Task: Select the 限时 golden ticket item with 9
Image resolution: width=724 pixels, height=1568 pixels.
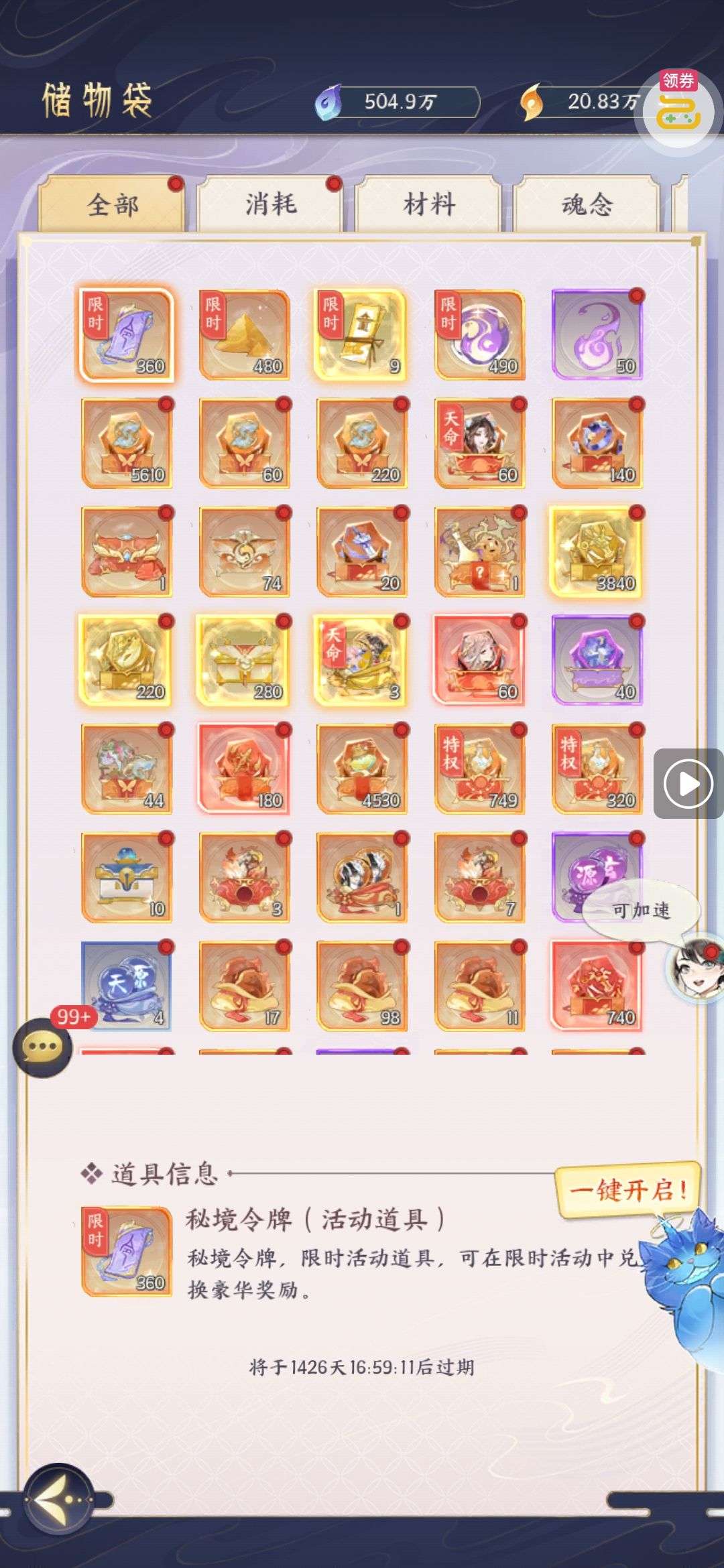Action: click(x=361, y=334)
